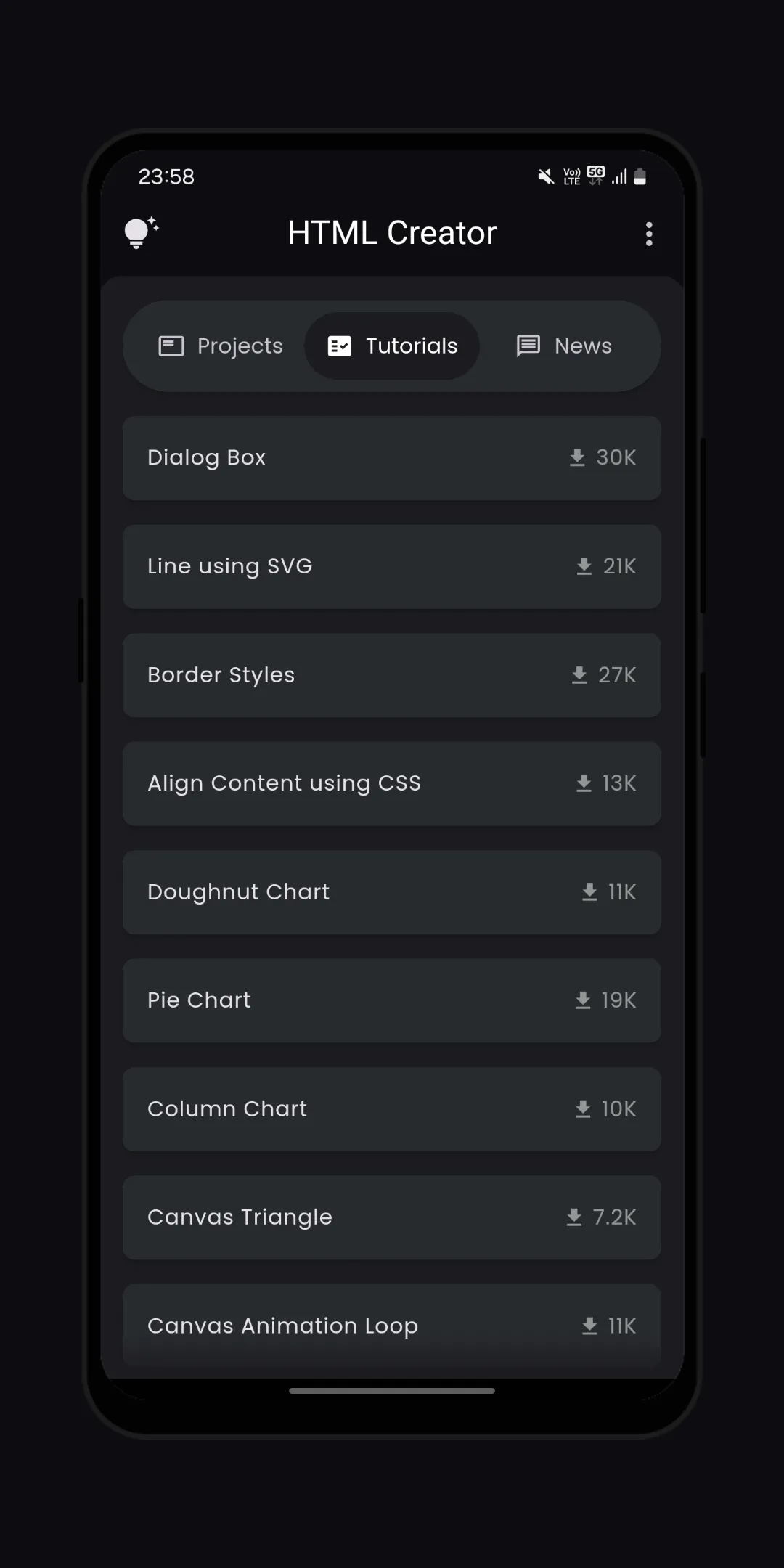Image resolution: width=784 pixels, height=1568 pixels.
Task: Click the News speech bubble icon
Action: (x=527, y=346)
